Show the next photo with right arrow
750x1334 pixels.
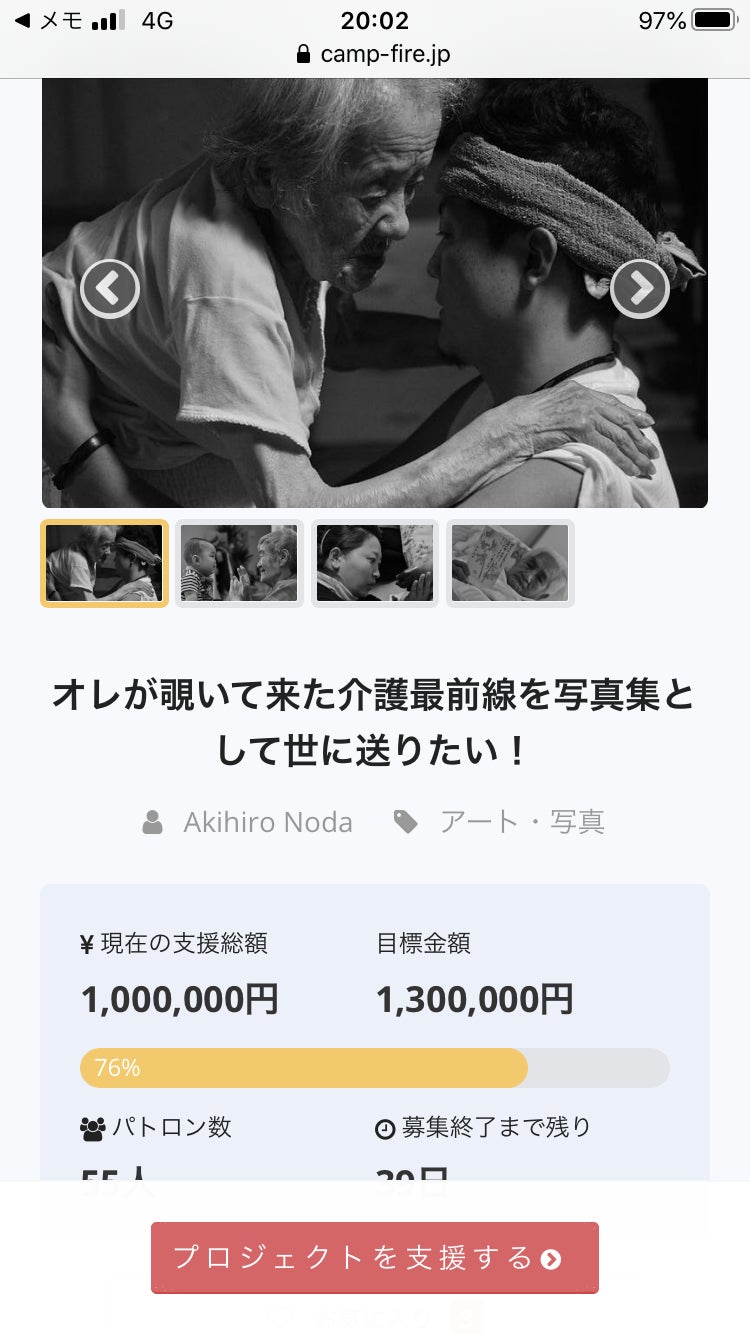point(640,289)
